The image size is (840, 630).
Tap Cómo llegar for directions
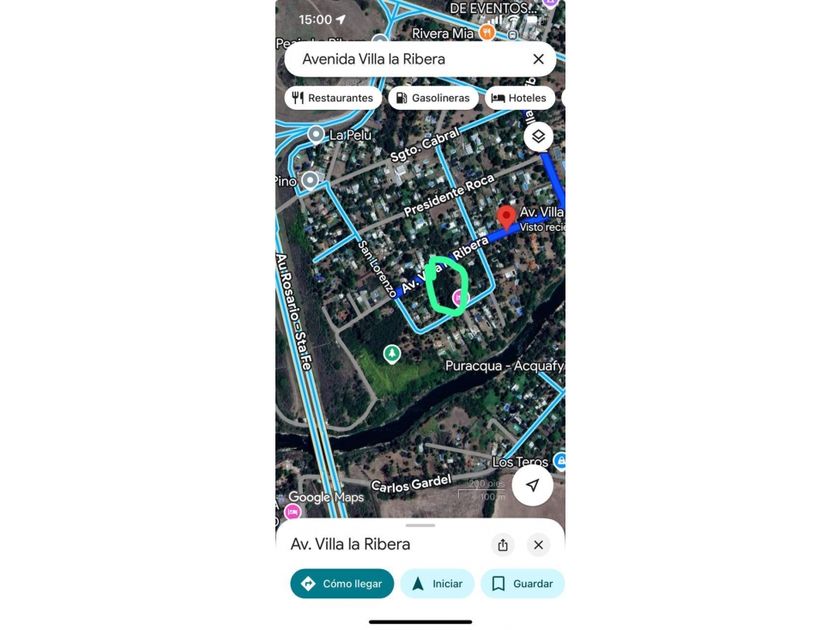click(x=342, y=583)
